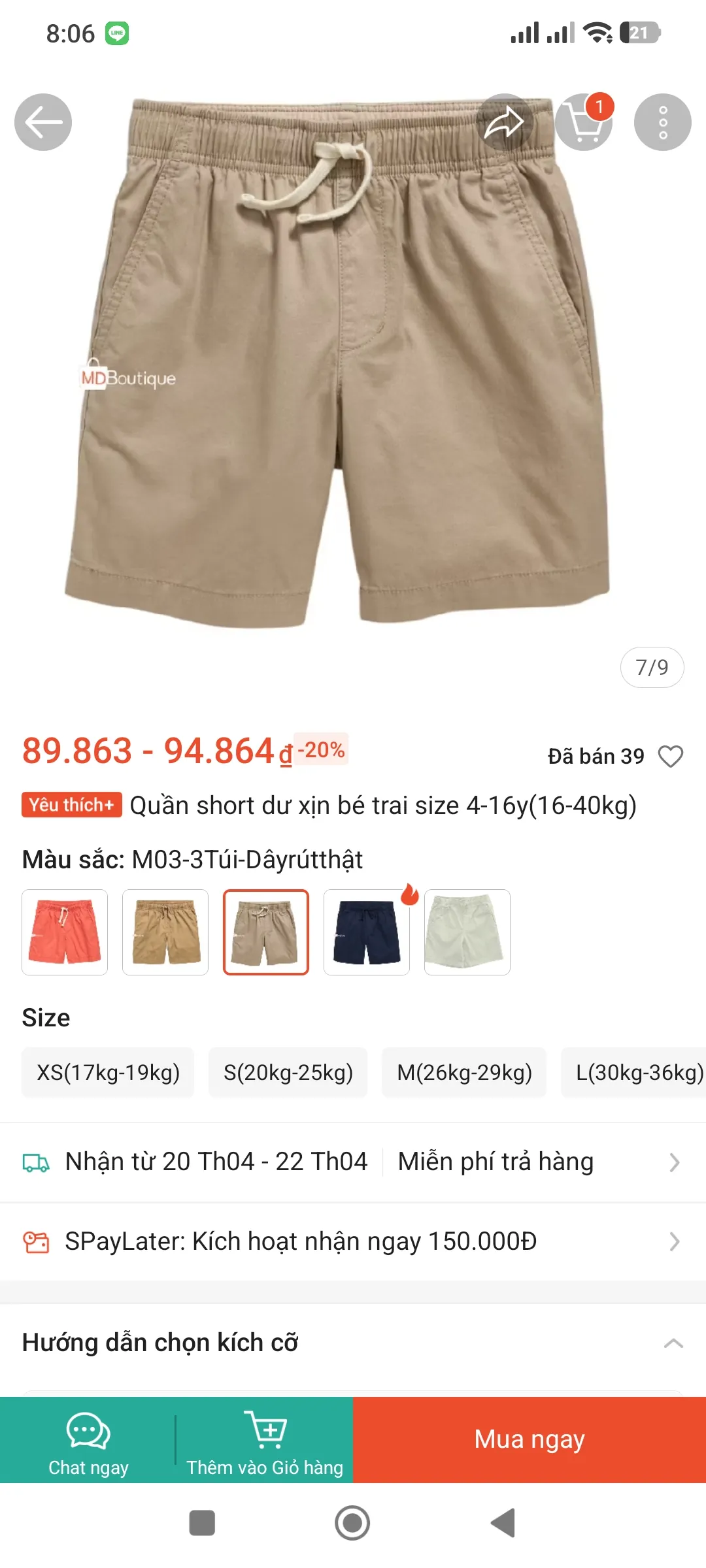Buy now with Mua ngay
This screenshot has height=1568, width=706.
[x=529, y=1440]
